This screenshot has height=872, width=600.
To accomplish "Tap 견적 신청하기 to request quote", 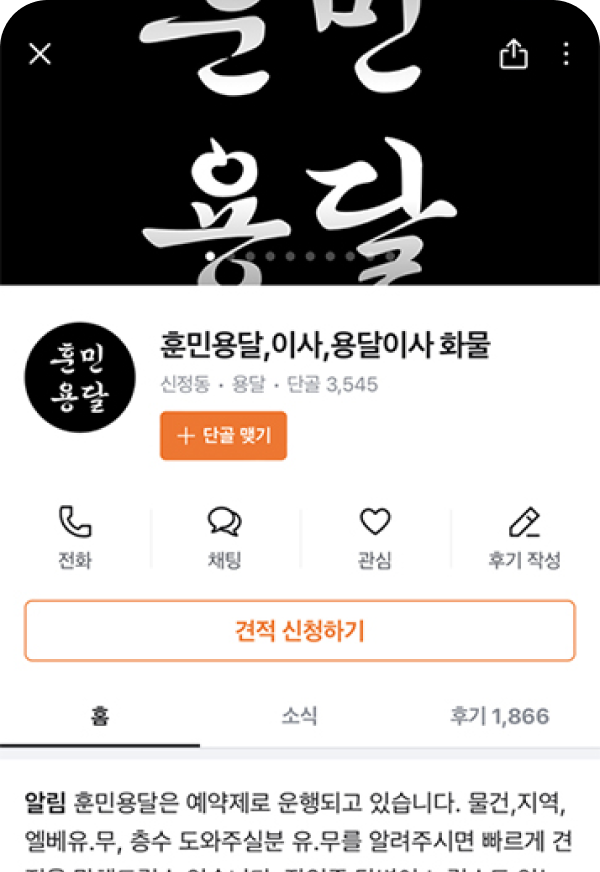I will click(300, 631).
